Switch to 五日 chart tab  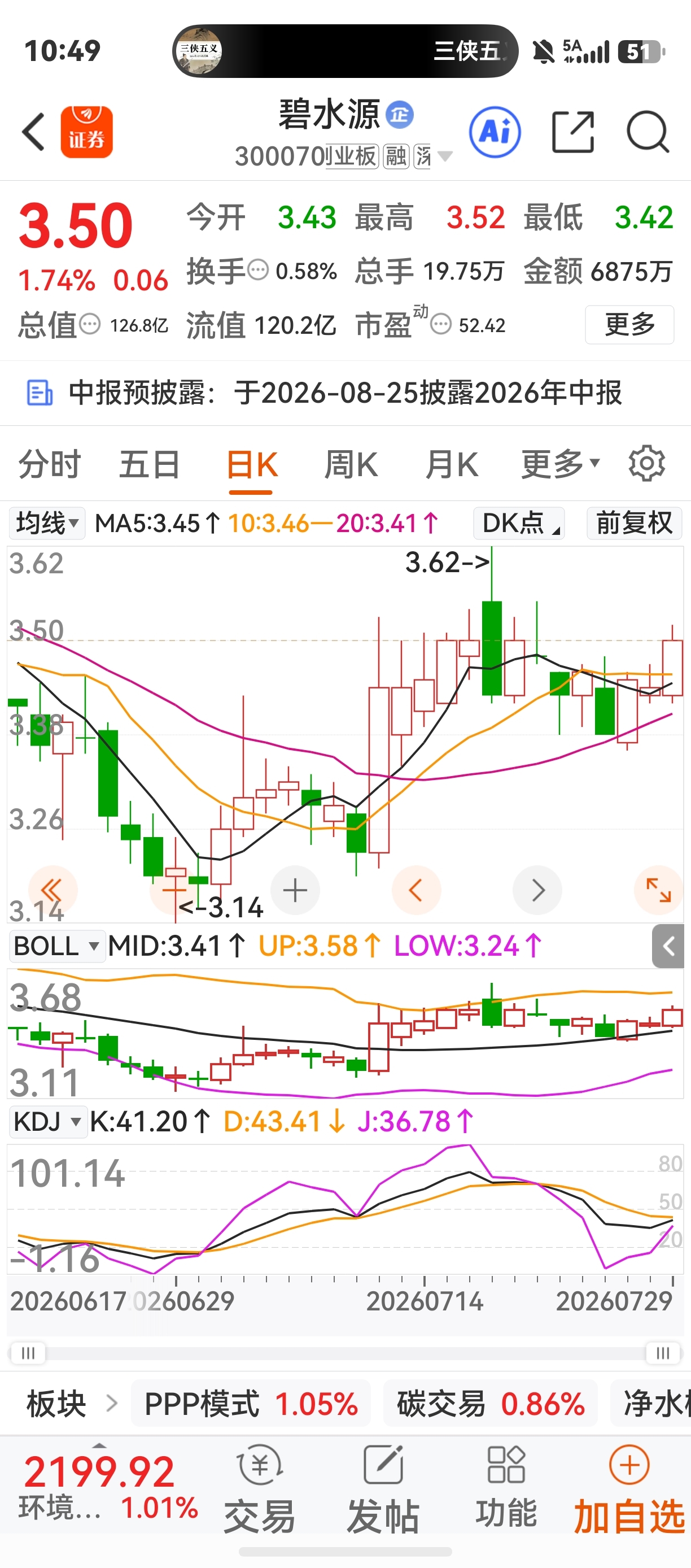tap(150, 464)
